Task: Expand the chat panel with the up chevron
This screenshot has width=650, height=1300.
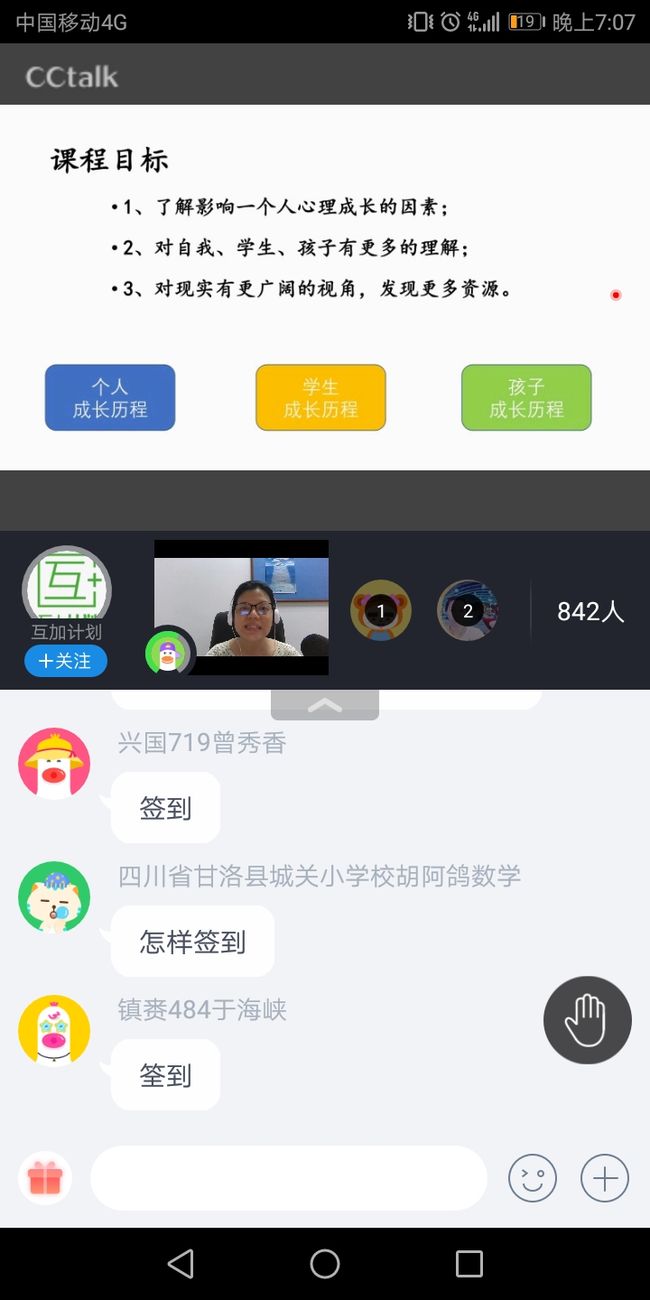Action: click(x=325, y=705)
